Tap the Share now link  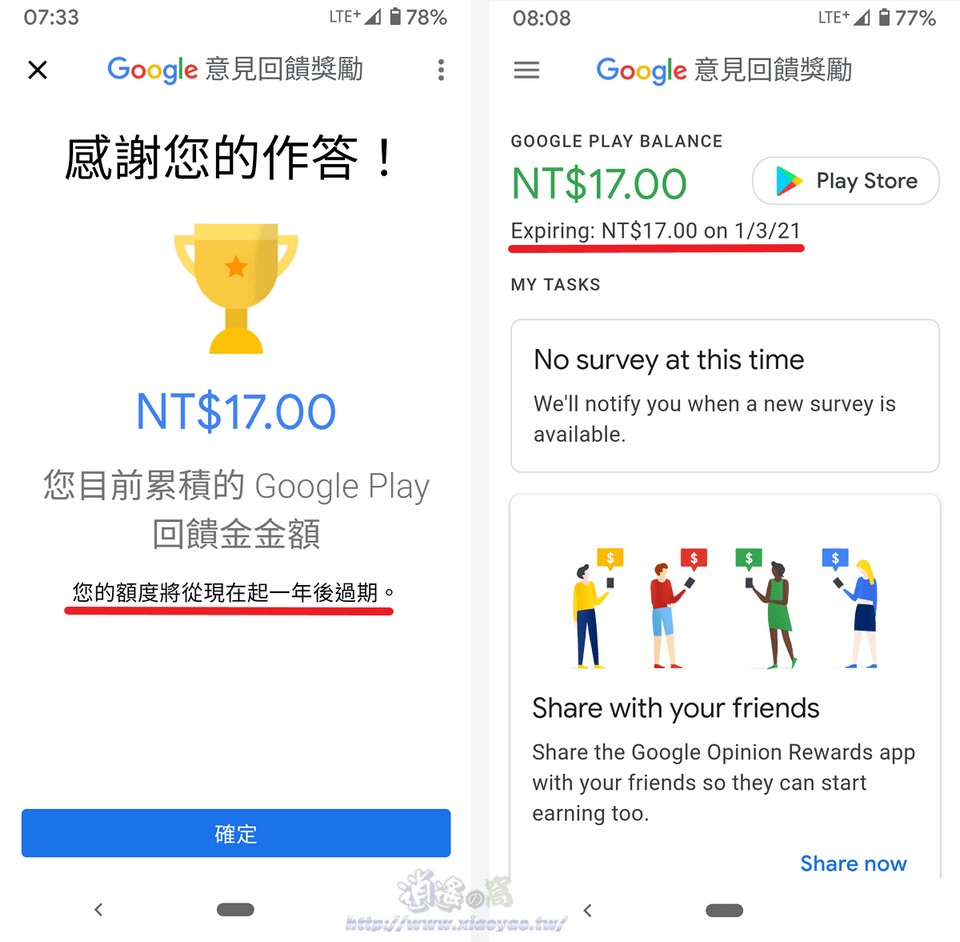[853, 863]
